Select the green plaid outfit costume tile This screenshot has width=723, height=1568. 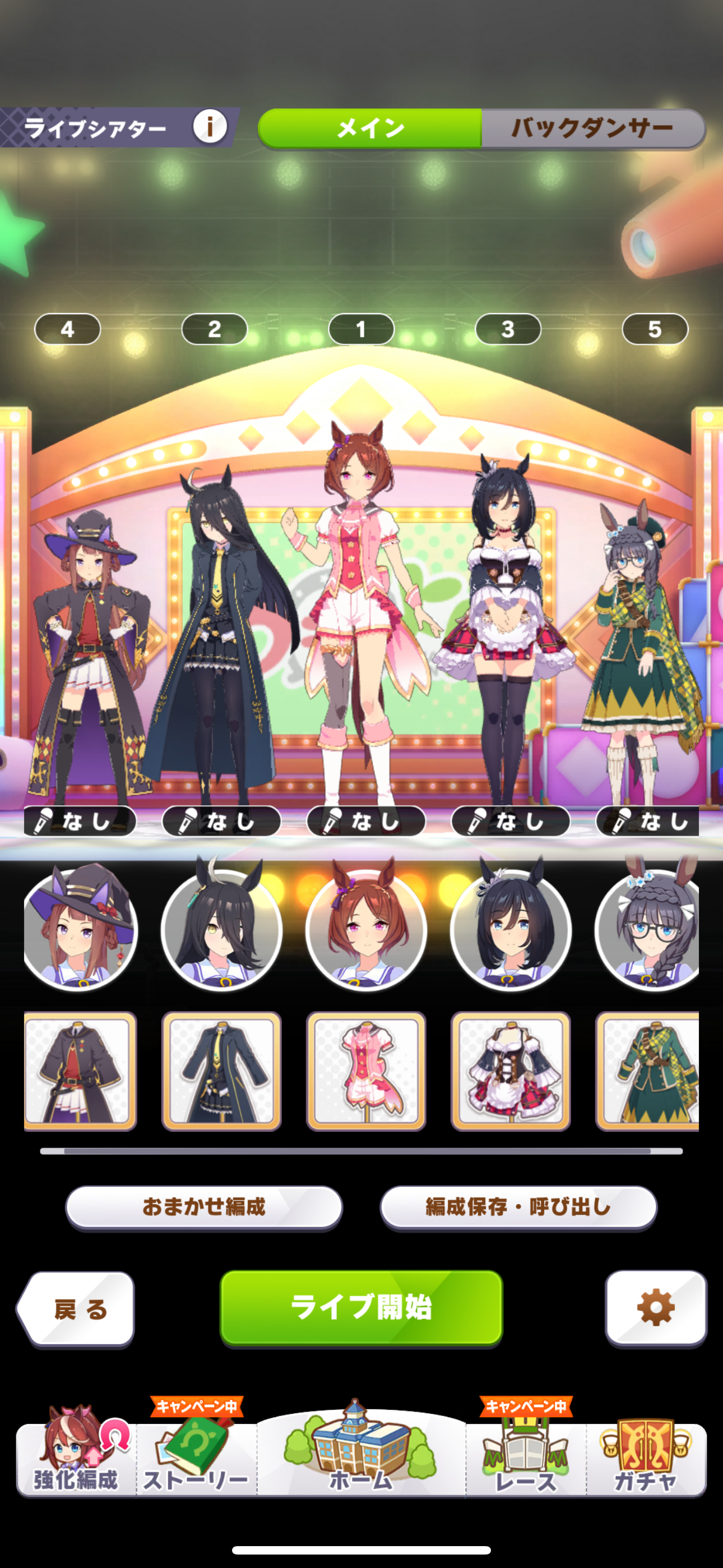coord(647,1071)
